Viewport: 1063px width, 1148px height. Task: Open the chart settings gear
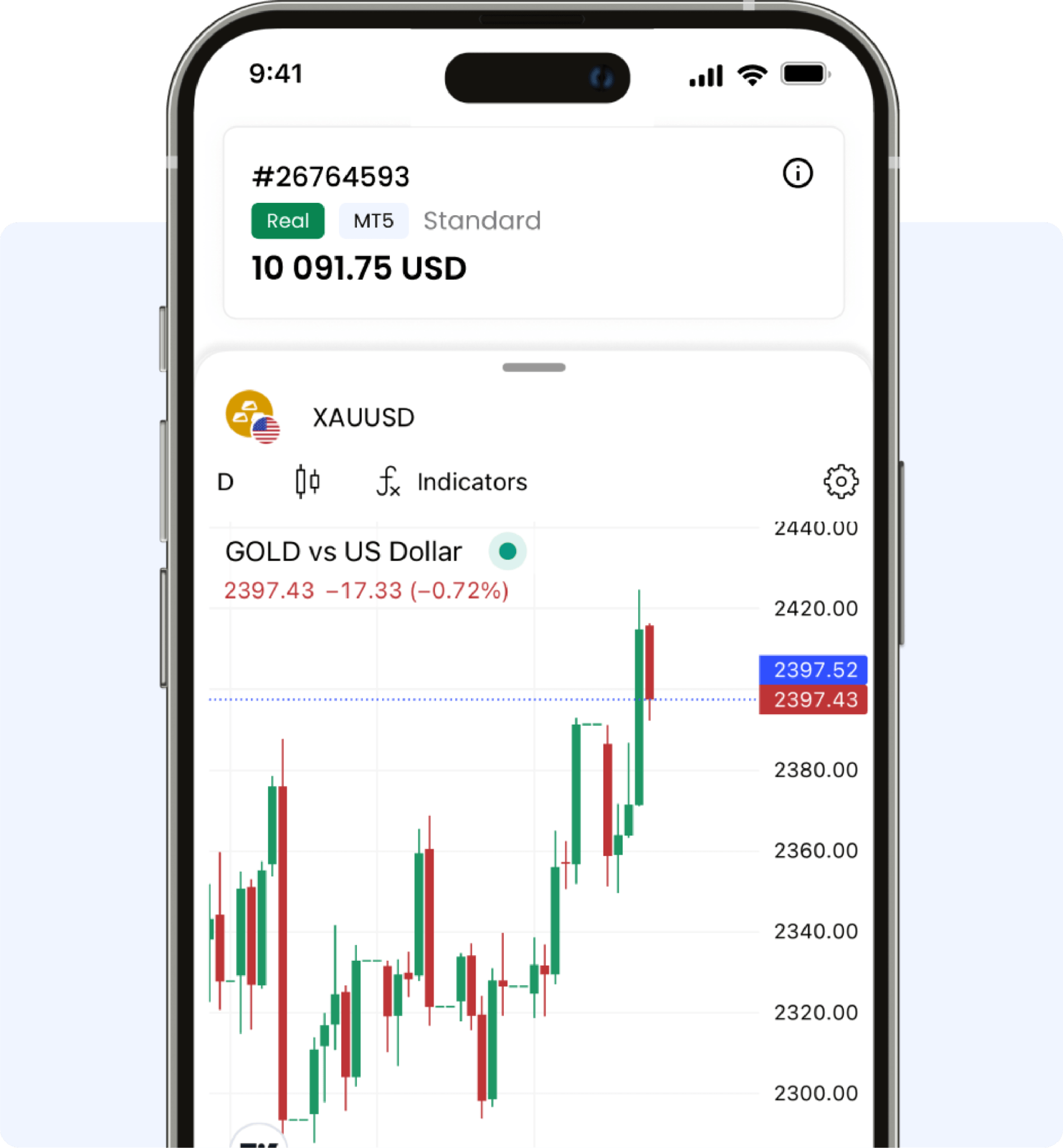(x=842, y=483)
